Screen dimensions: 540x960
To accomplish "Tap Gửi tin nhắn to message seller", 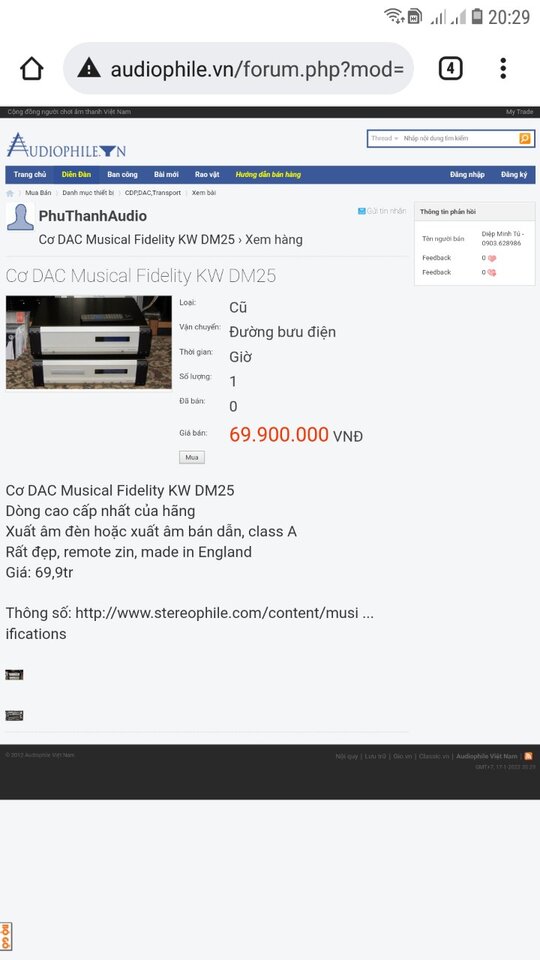I will point(382,211).
